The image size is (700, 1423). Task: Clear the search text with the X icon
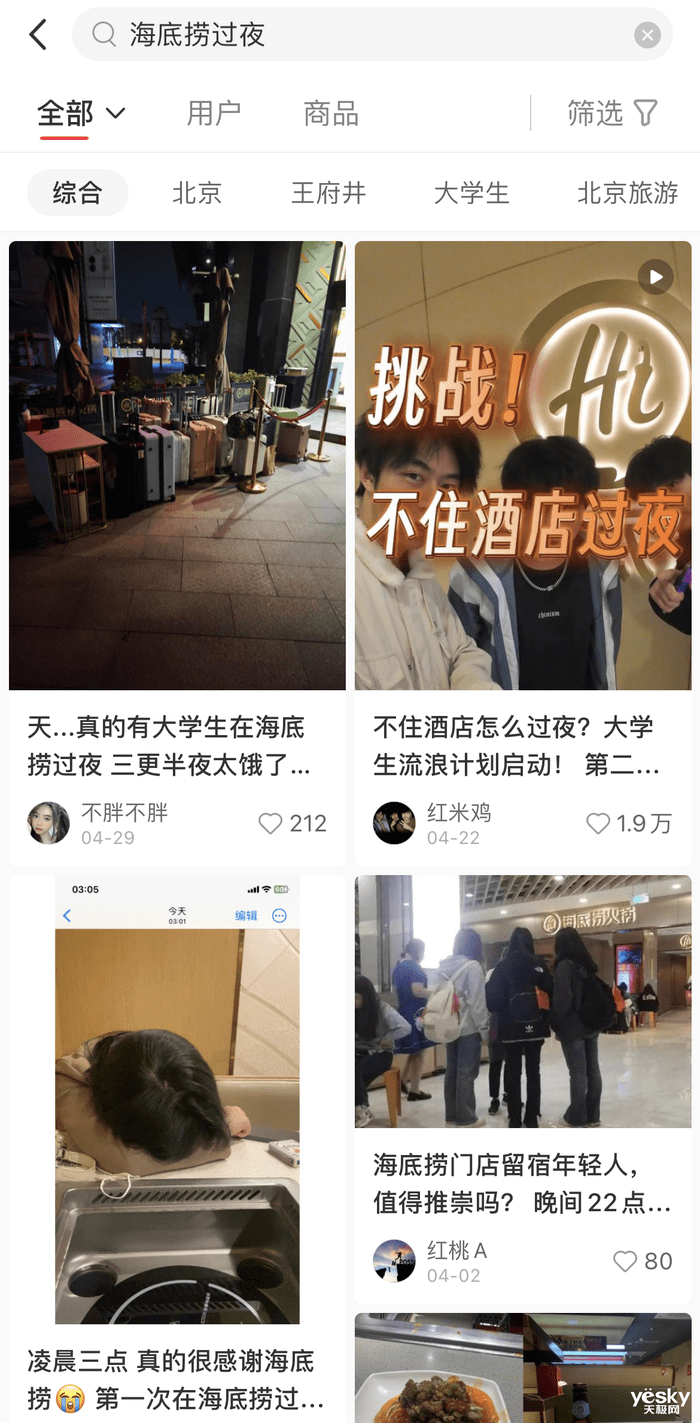click(x=647, y=36)
